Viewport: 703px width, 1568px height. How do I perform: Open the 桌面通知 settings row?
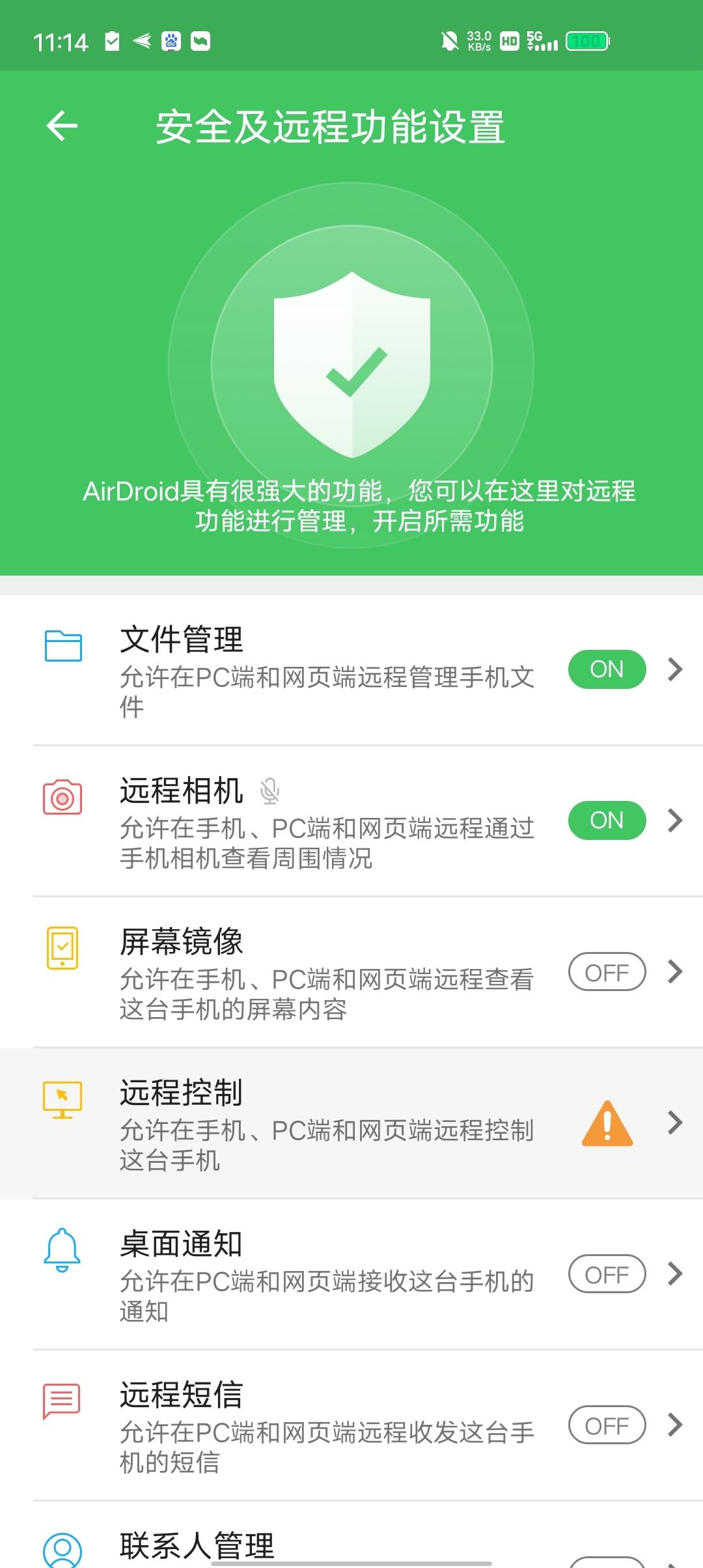[x=325, y=1274]
